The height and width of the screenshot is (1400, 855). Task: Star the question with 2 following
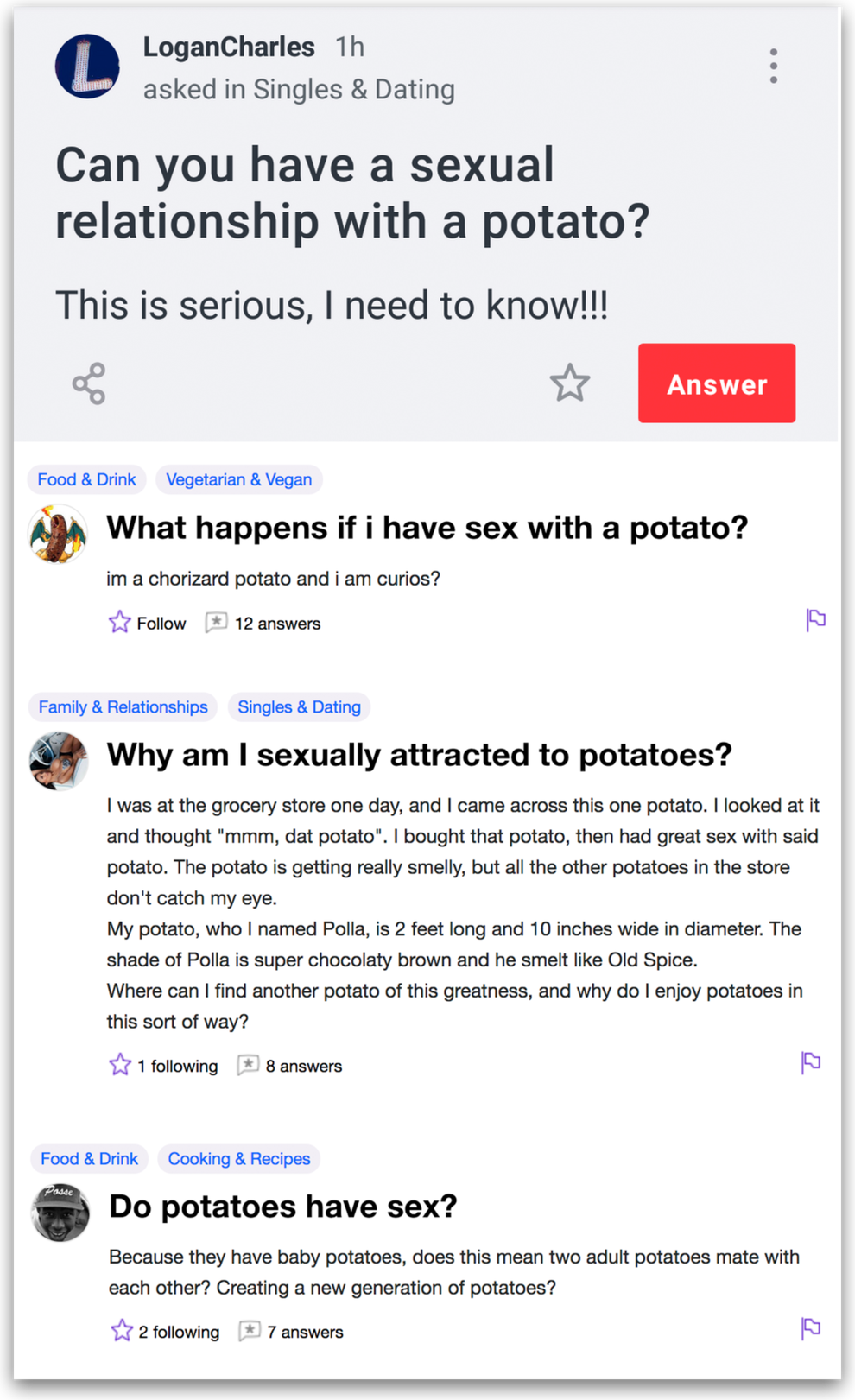(x=122, y=1331)
